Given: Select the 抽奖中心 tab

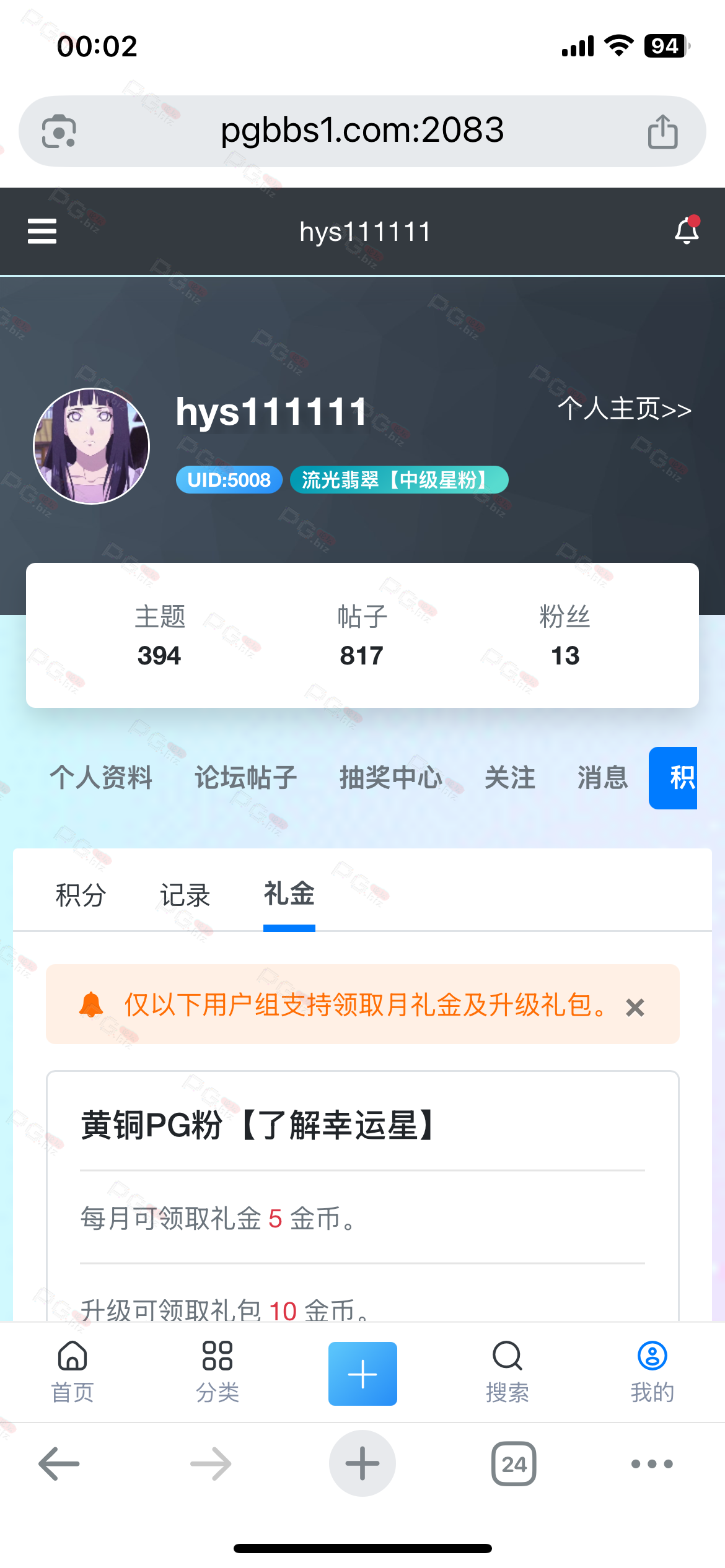Looking at the screenshot, I should [x=391, y=778].
